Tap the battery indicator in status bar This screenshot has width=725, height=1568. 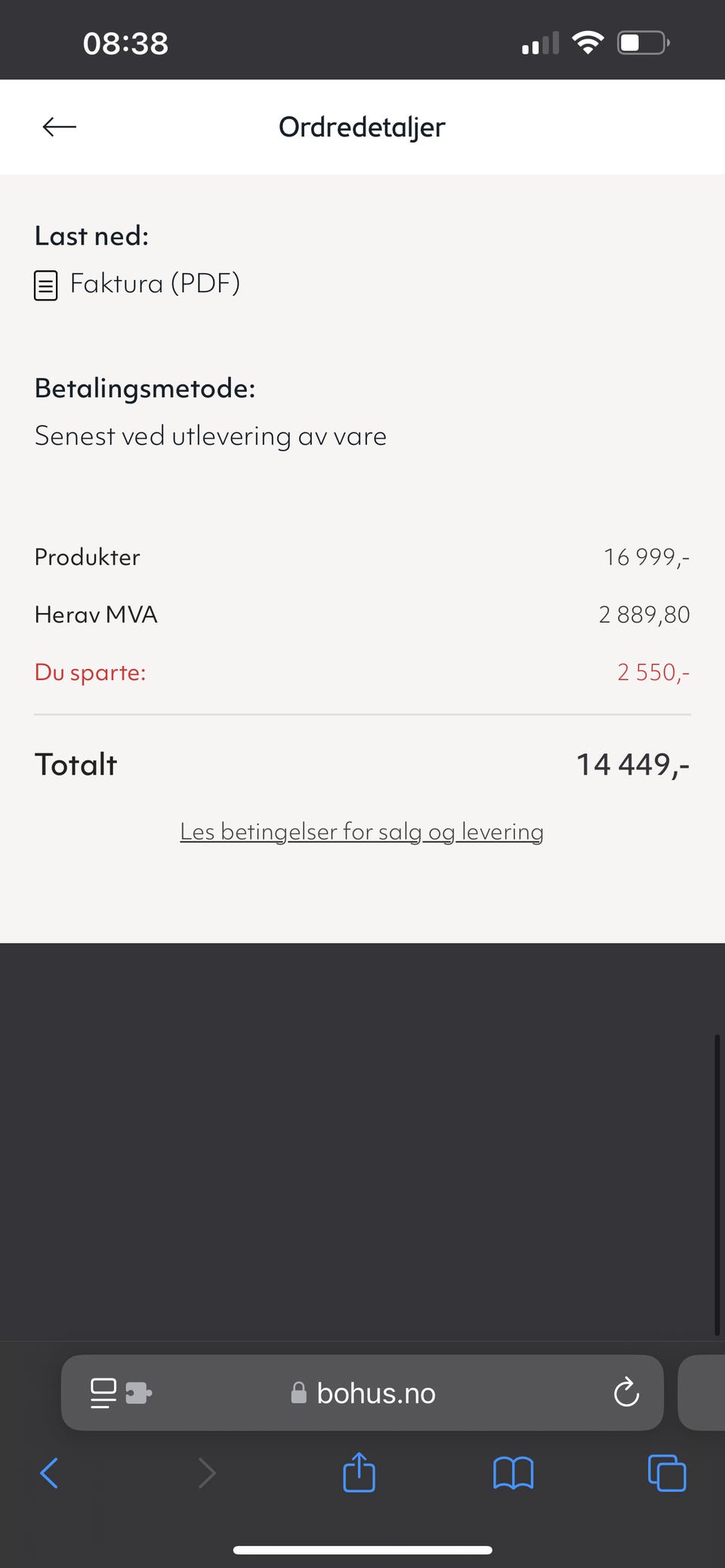641,42
